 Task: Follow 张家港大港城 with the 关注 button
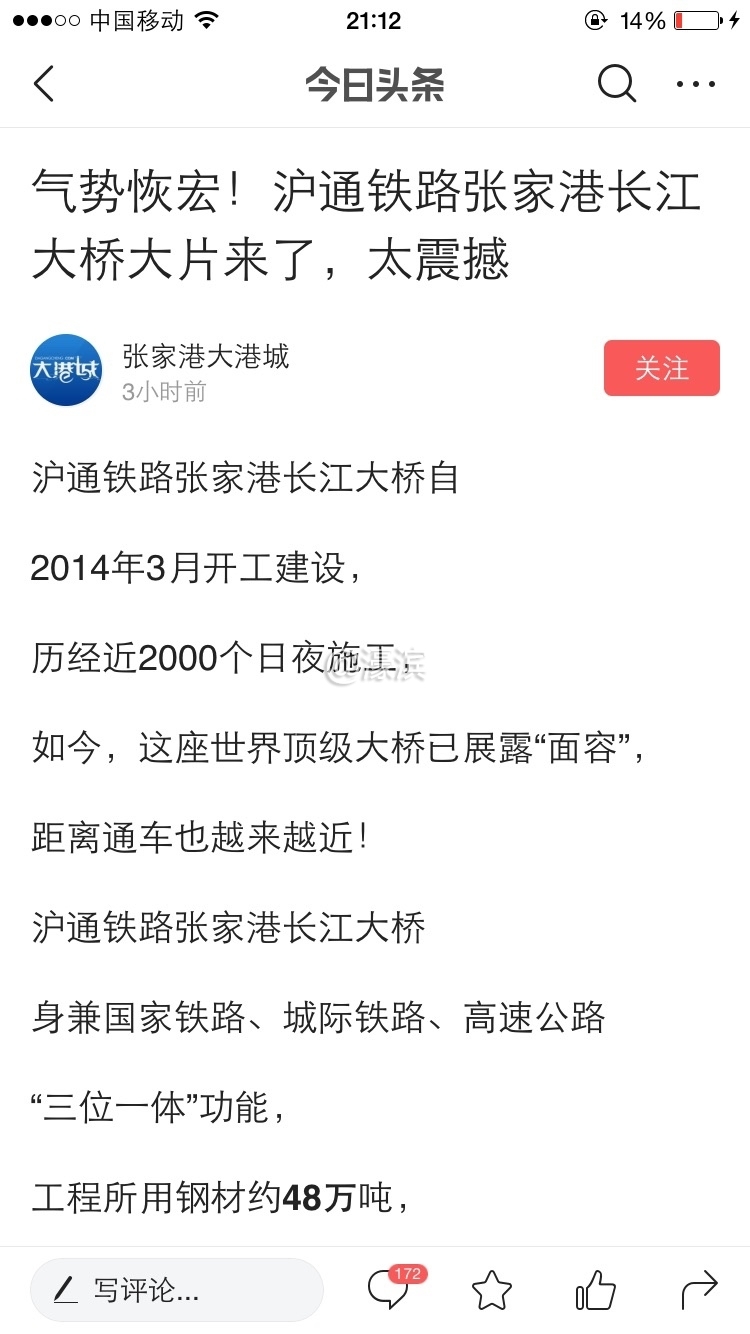pyautogui.click(x=661, y=368)
